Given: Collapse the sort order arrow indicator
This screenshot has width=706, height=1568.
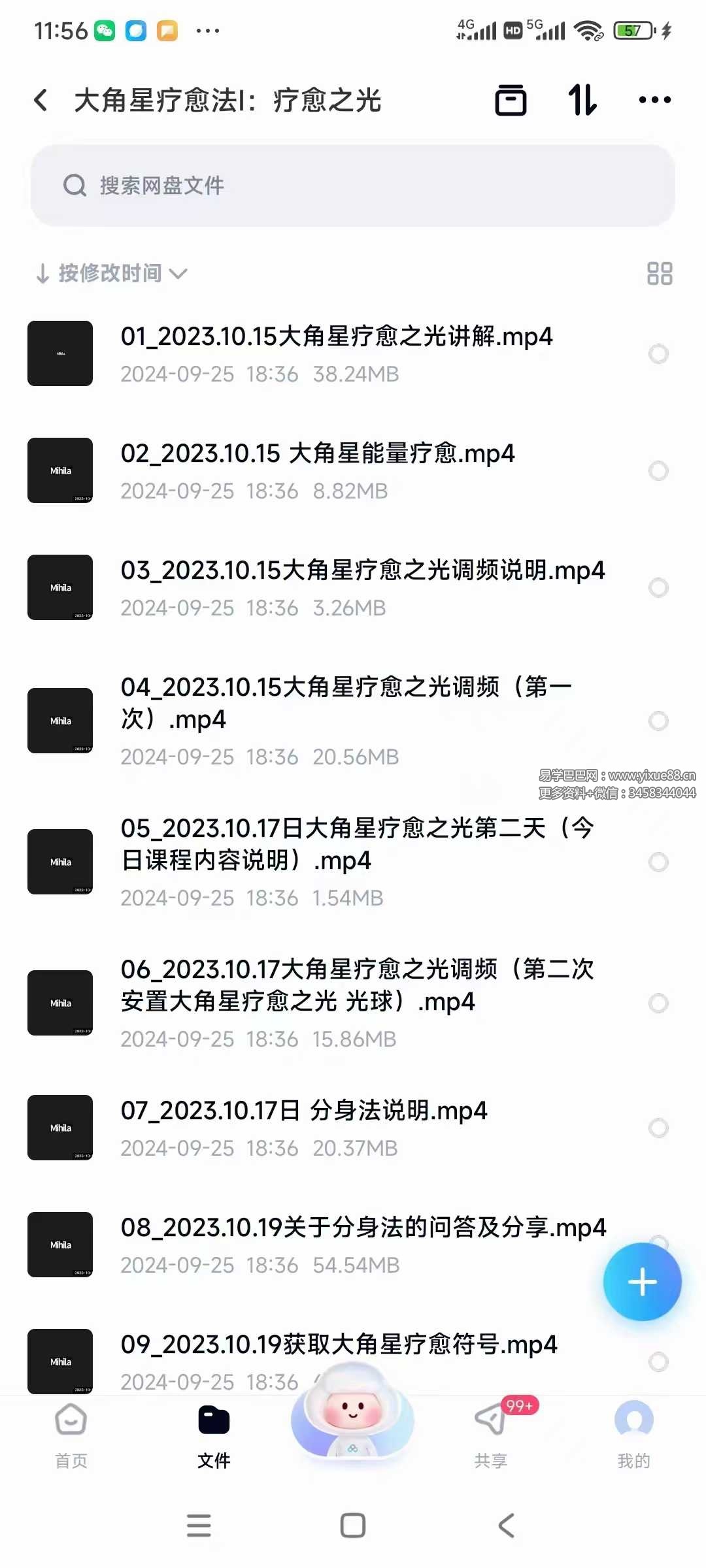Looking at the screenshot, I should pyautogui.click(x=43, y=273).
